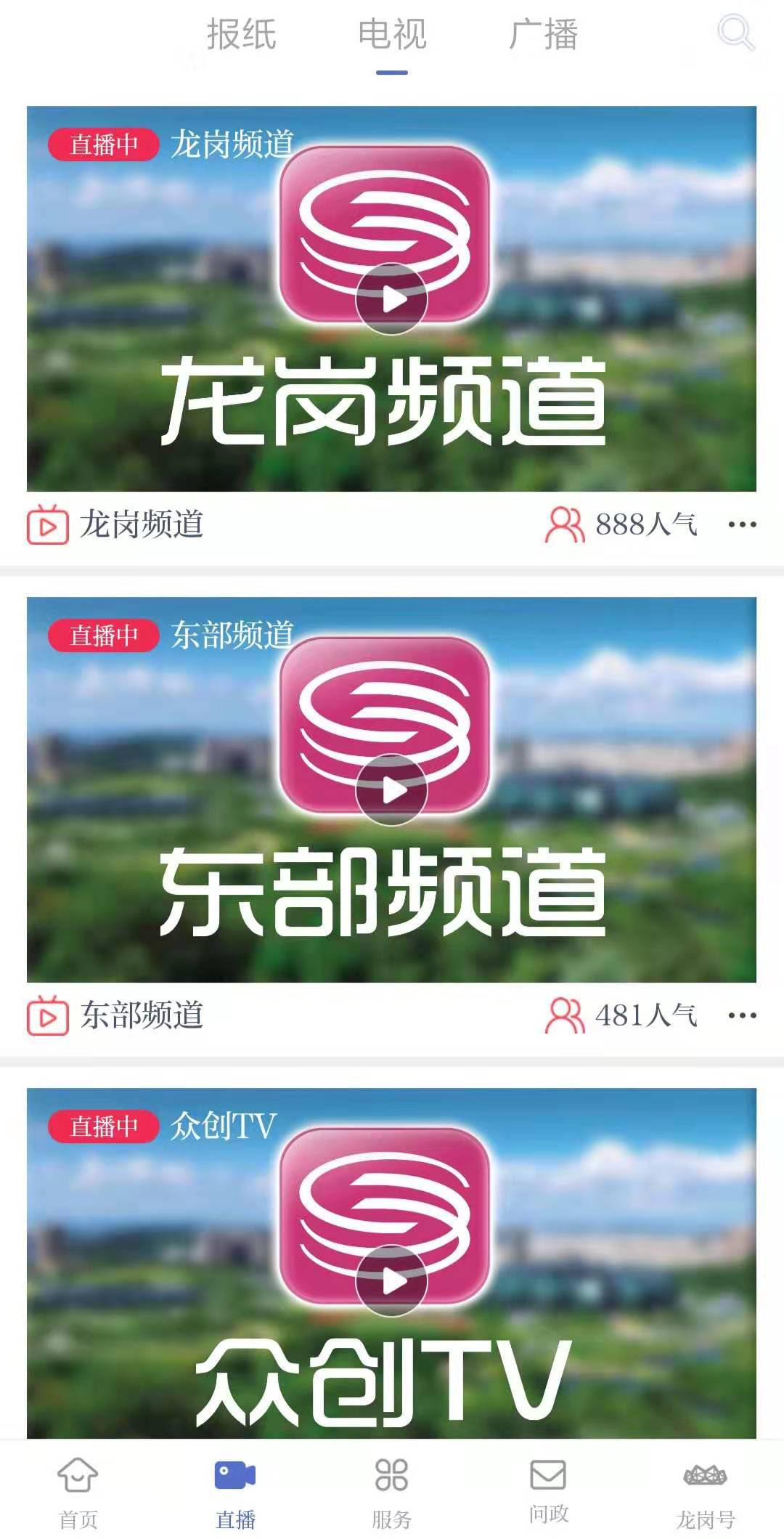Play the 众创TV live stream
This screenshot has height=1539, width=784.
(392, 1280)
